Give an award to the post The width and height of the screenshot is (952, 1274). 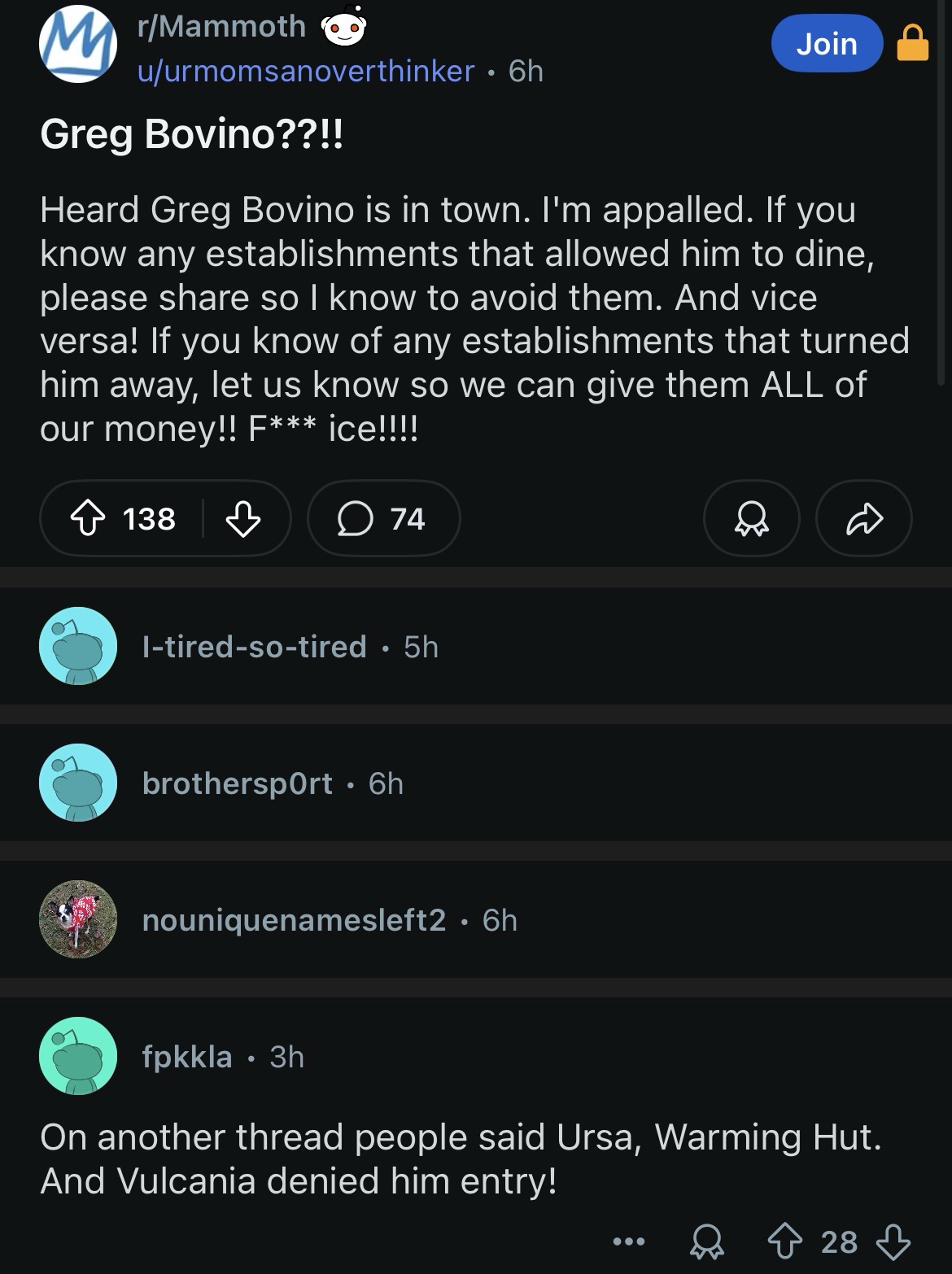[751, 518]
